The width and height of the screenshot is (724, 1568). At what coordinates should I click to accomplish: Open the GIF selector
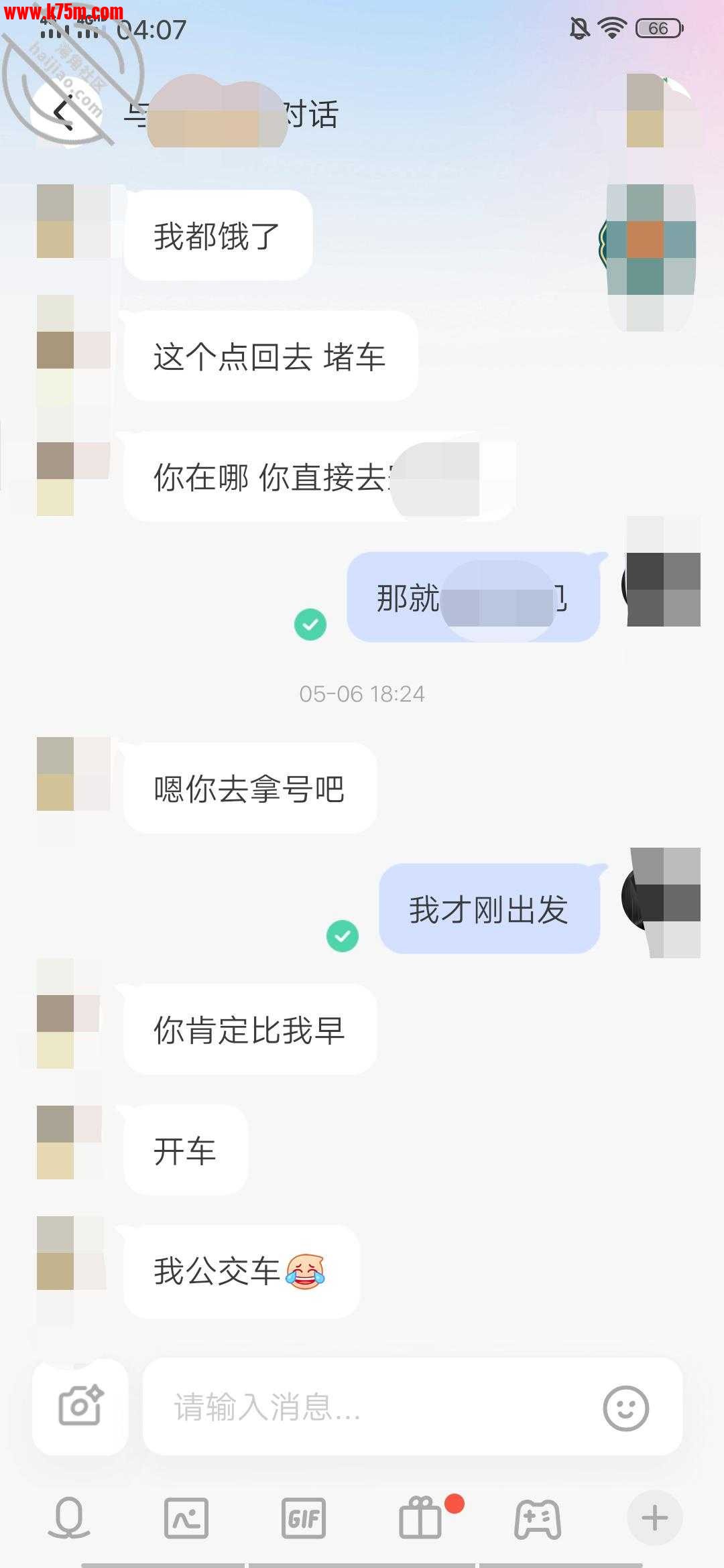click(x=304, y=1518)
